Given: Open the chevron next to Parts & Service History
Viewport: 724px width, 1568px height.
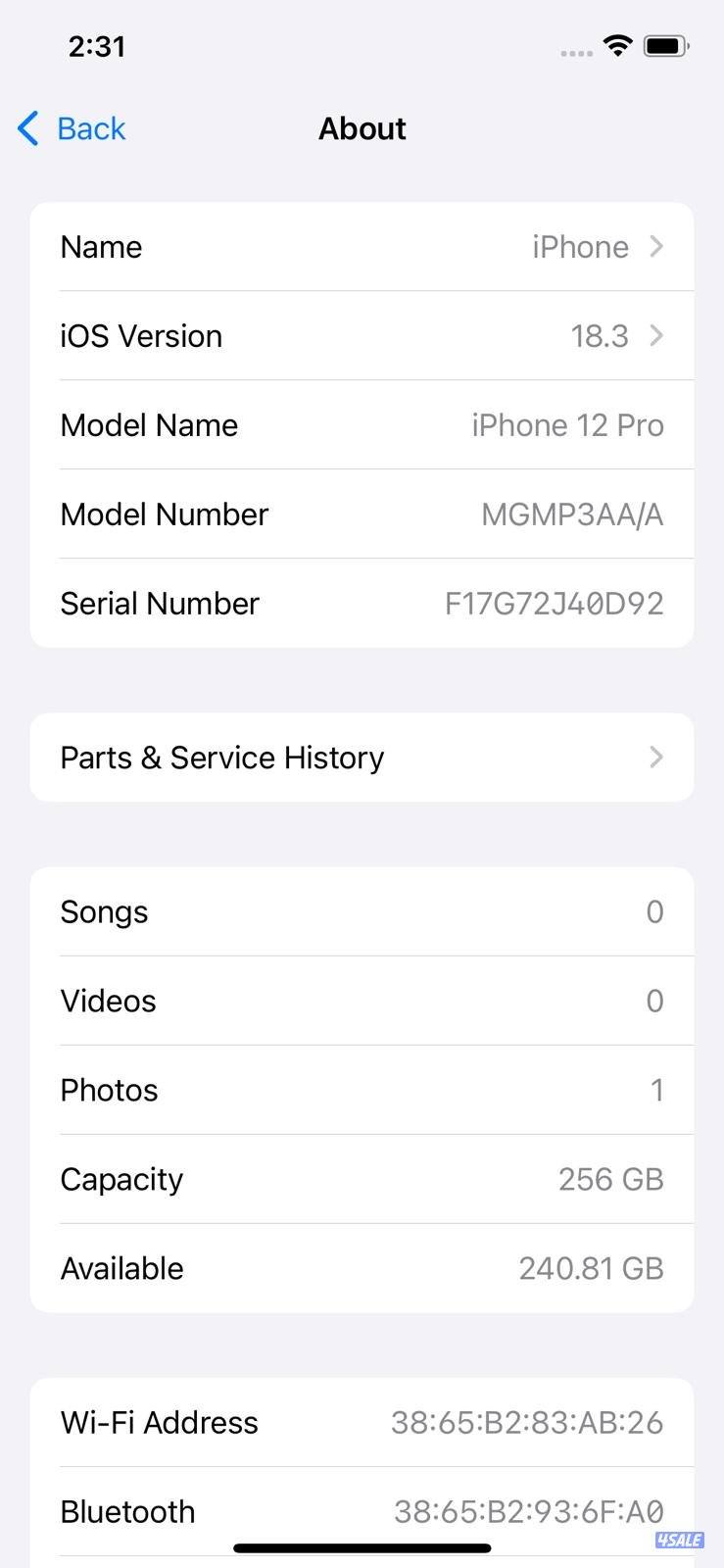Looking at the screenshot, I should point(655,757).
